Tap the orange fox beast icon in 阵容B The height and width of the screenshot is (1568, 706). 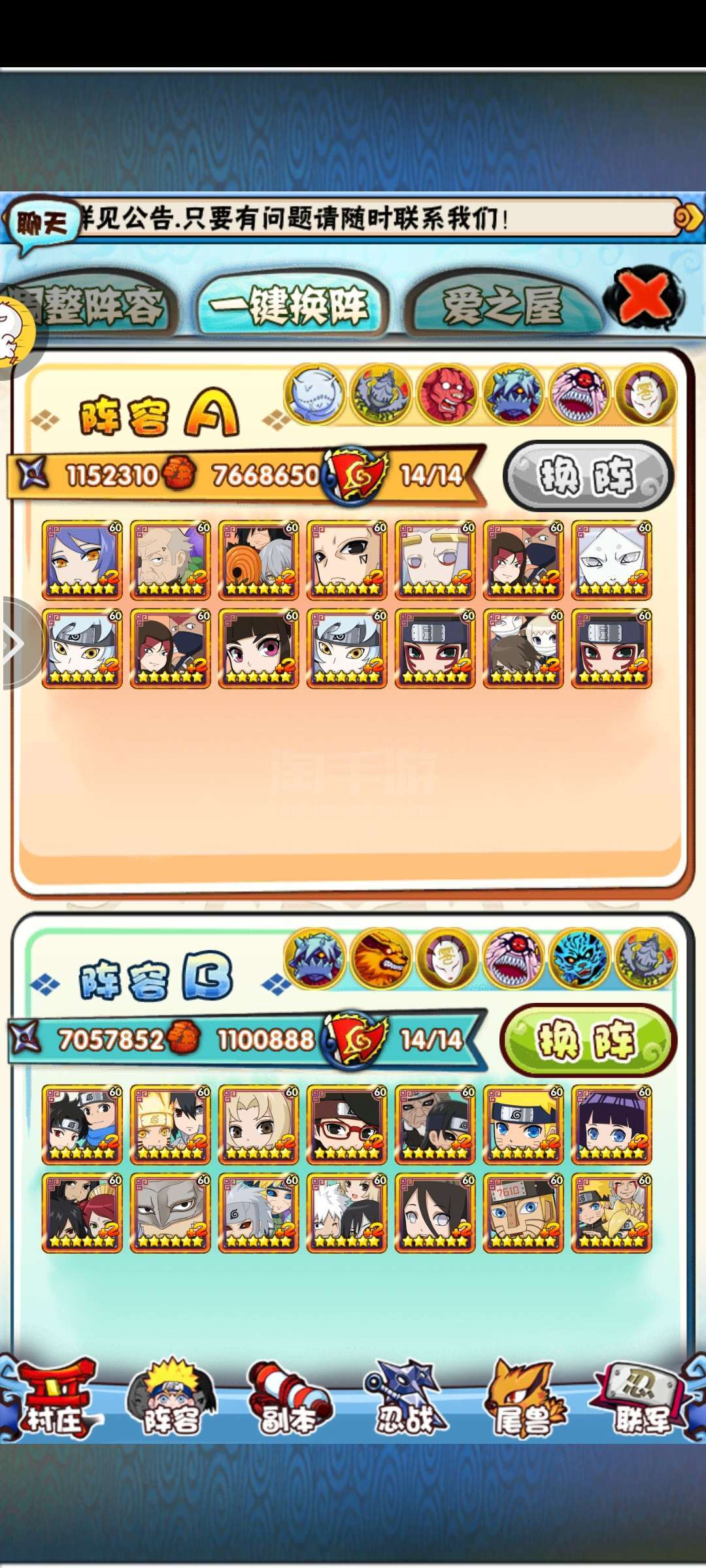(x=382, y=957)
